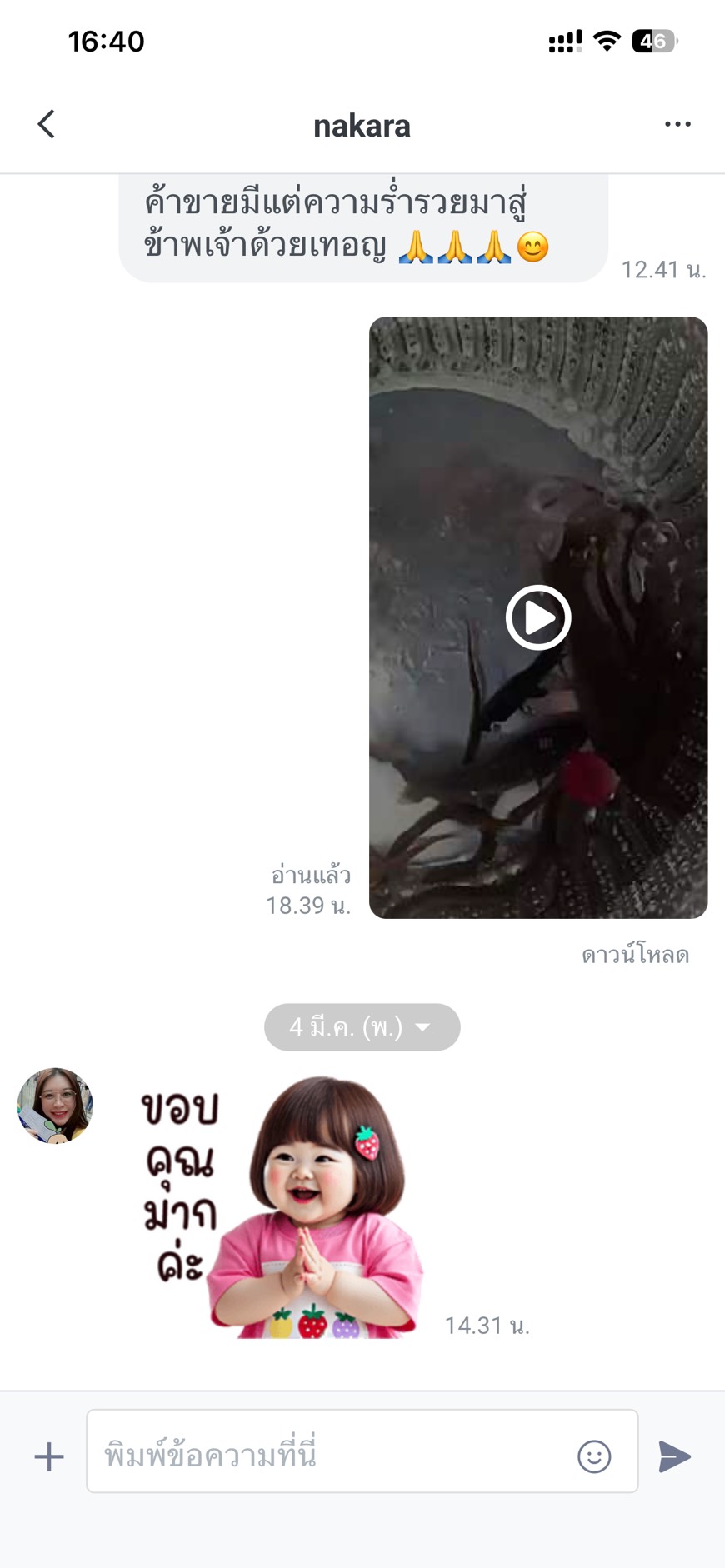The height and width of the screenshot is (1568, 725).
Task: Open the emoji and sticker picker
Action: (x=594, y=1456)
